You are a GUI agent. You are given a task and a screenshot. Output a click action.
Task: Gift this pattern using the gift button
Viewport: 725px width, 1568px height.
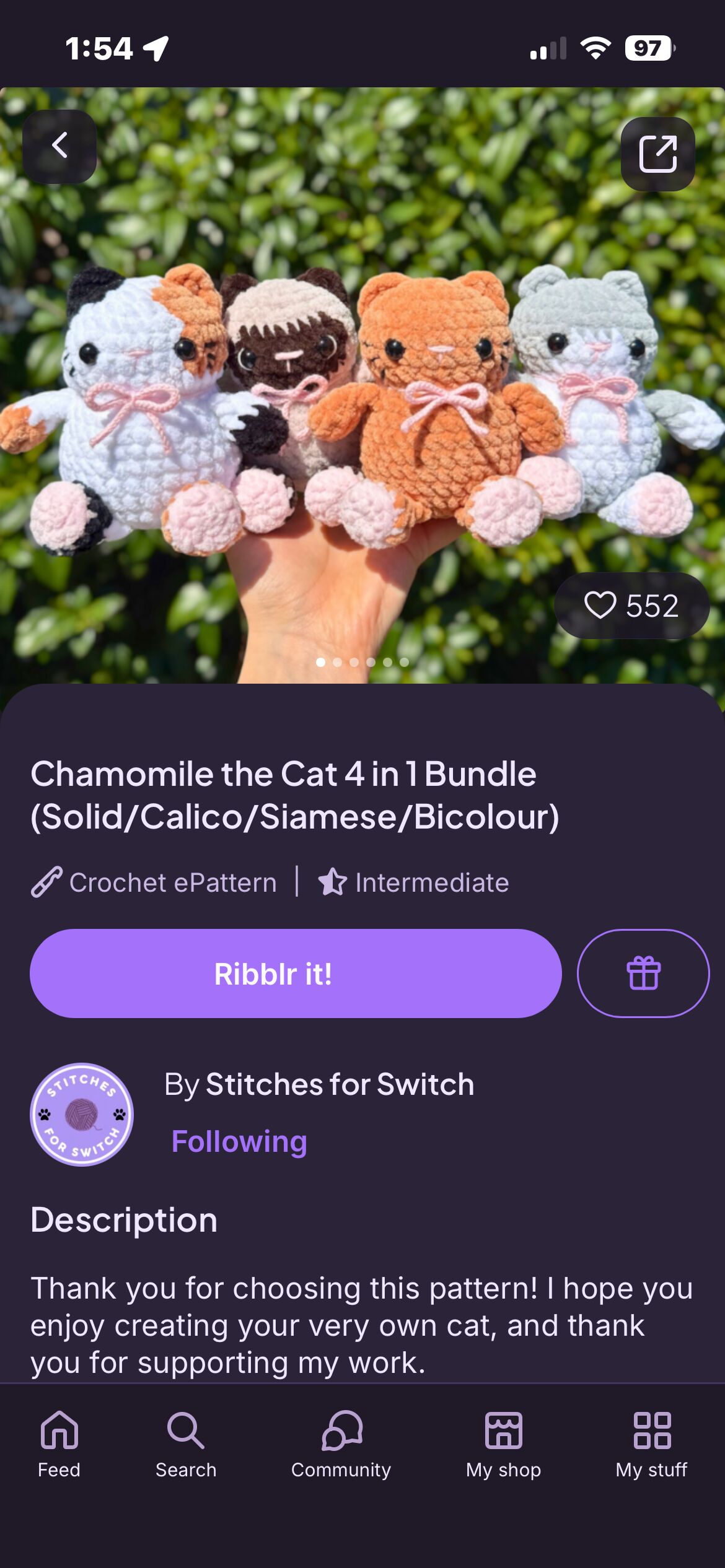[643, 973]
